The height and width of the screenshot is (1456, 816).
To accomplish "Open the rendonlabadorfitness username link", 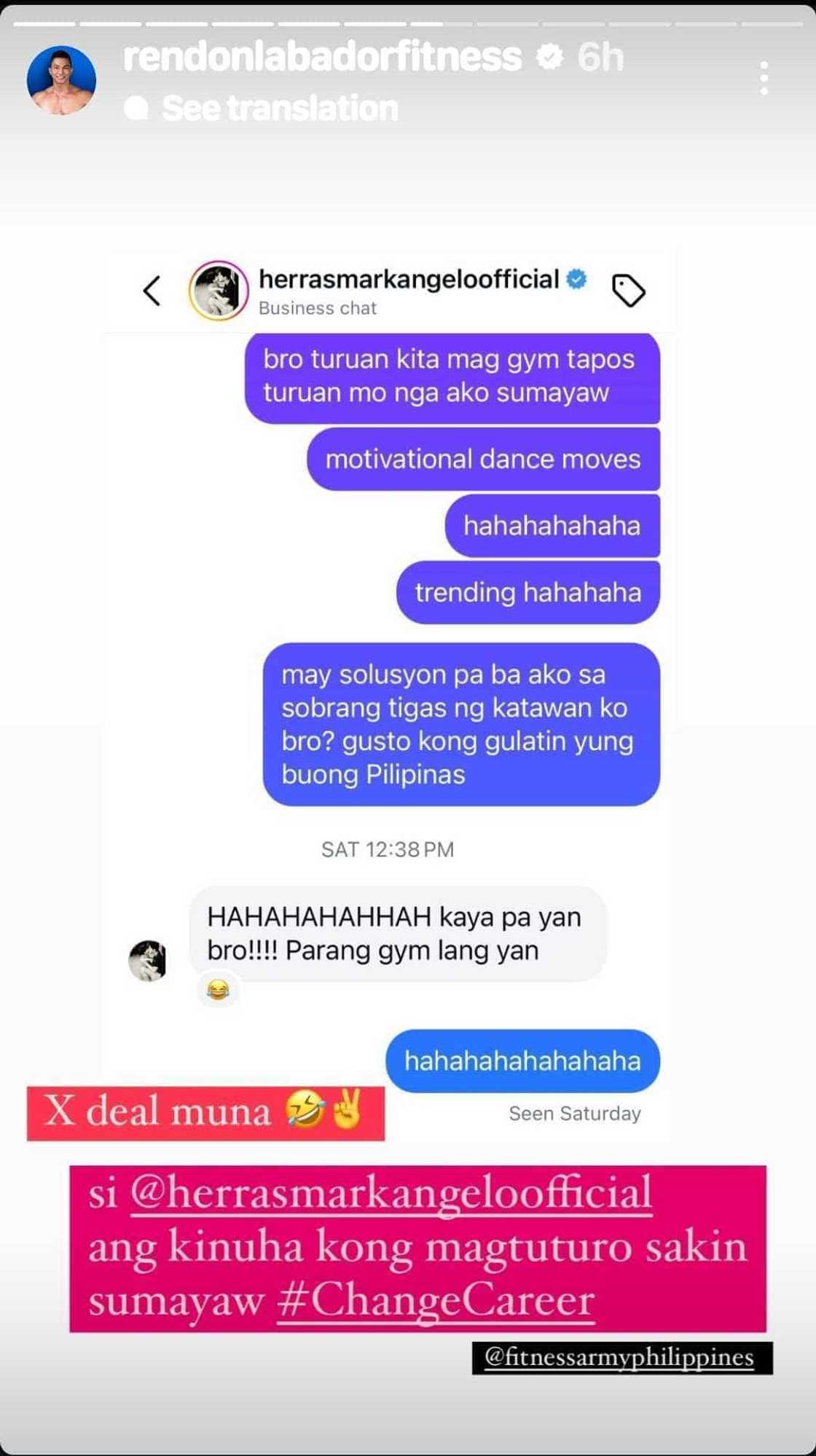I will tap(322, 57).
